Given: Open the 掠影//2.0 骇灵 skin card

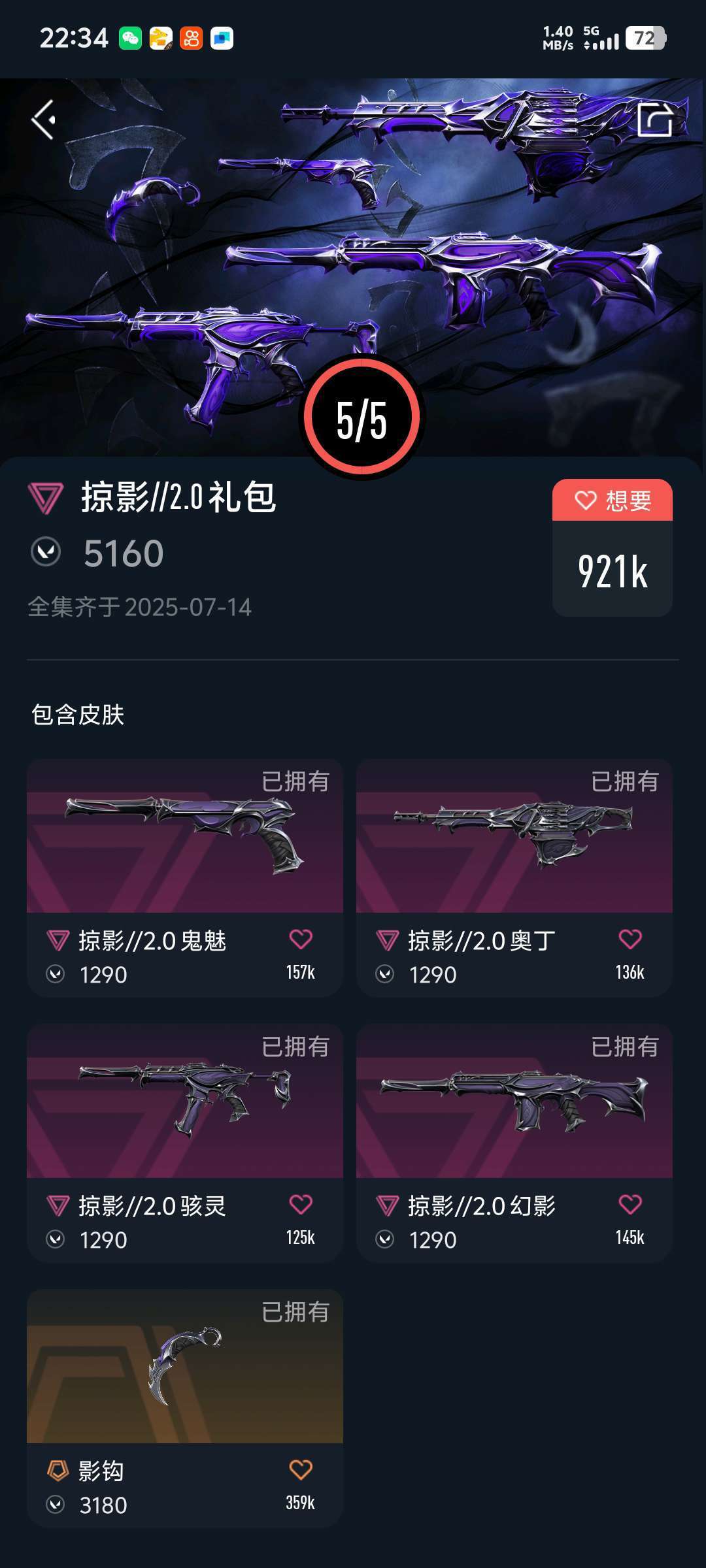Looking at the screenshot, I should tap(185, 1143).
